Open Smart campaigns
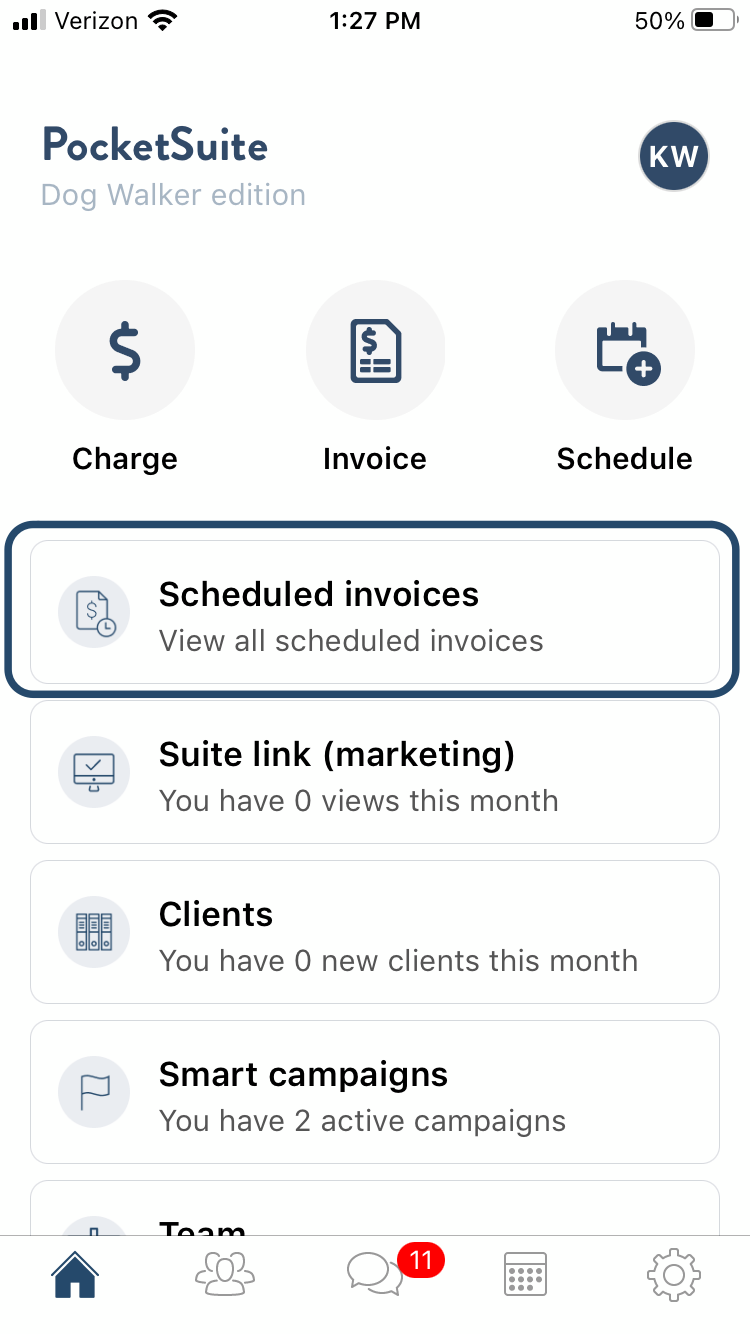750x1334 pixels. (375, 1092)
